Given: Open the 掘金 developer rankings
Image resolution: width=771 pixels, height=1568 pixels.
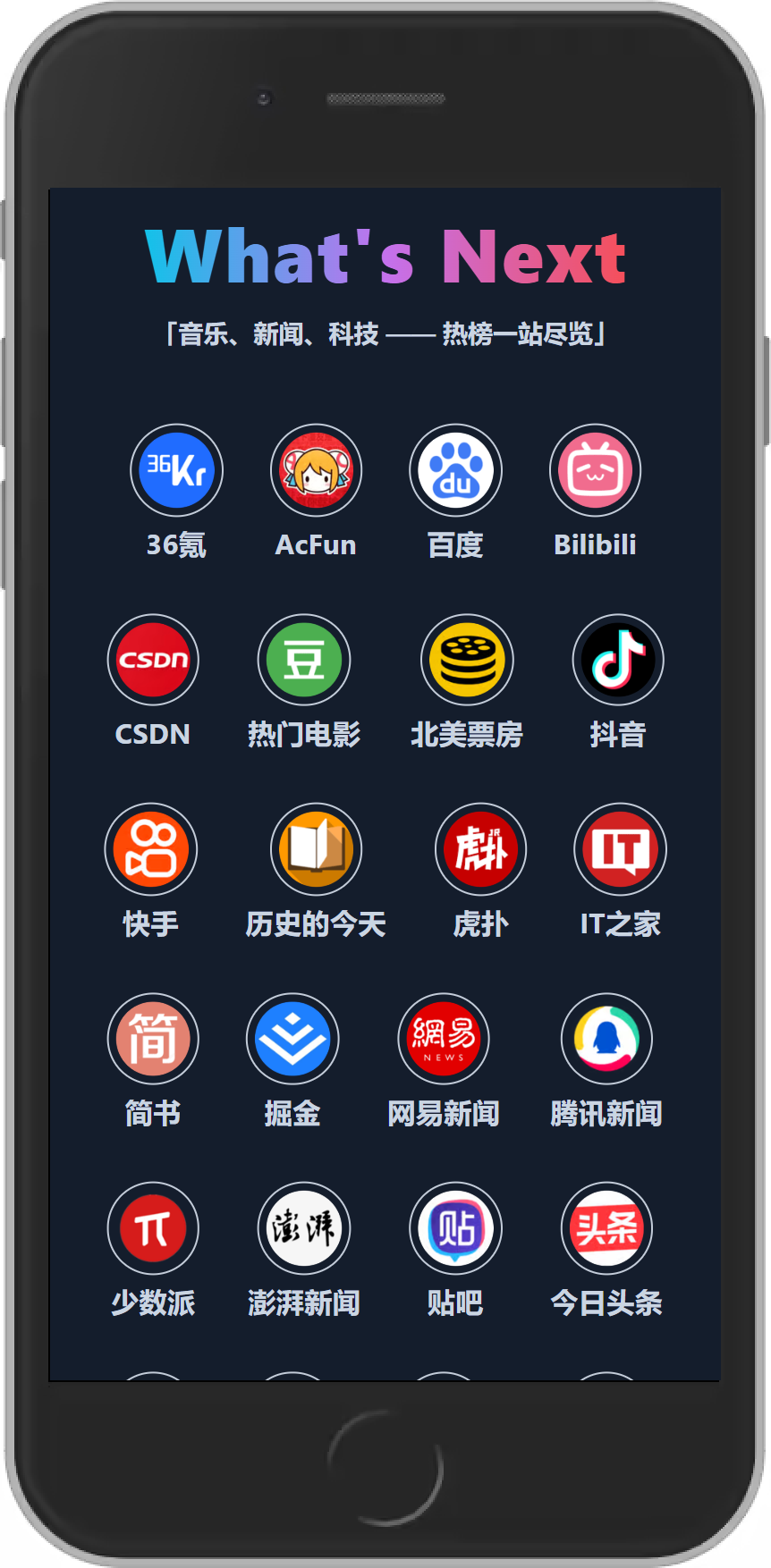Looking at the screenshot, I should point(292,1039).
